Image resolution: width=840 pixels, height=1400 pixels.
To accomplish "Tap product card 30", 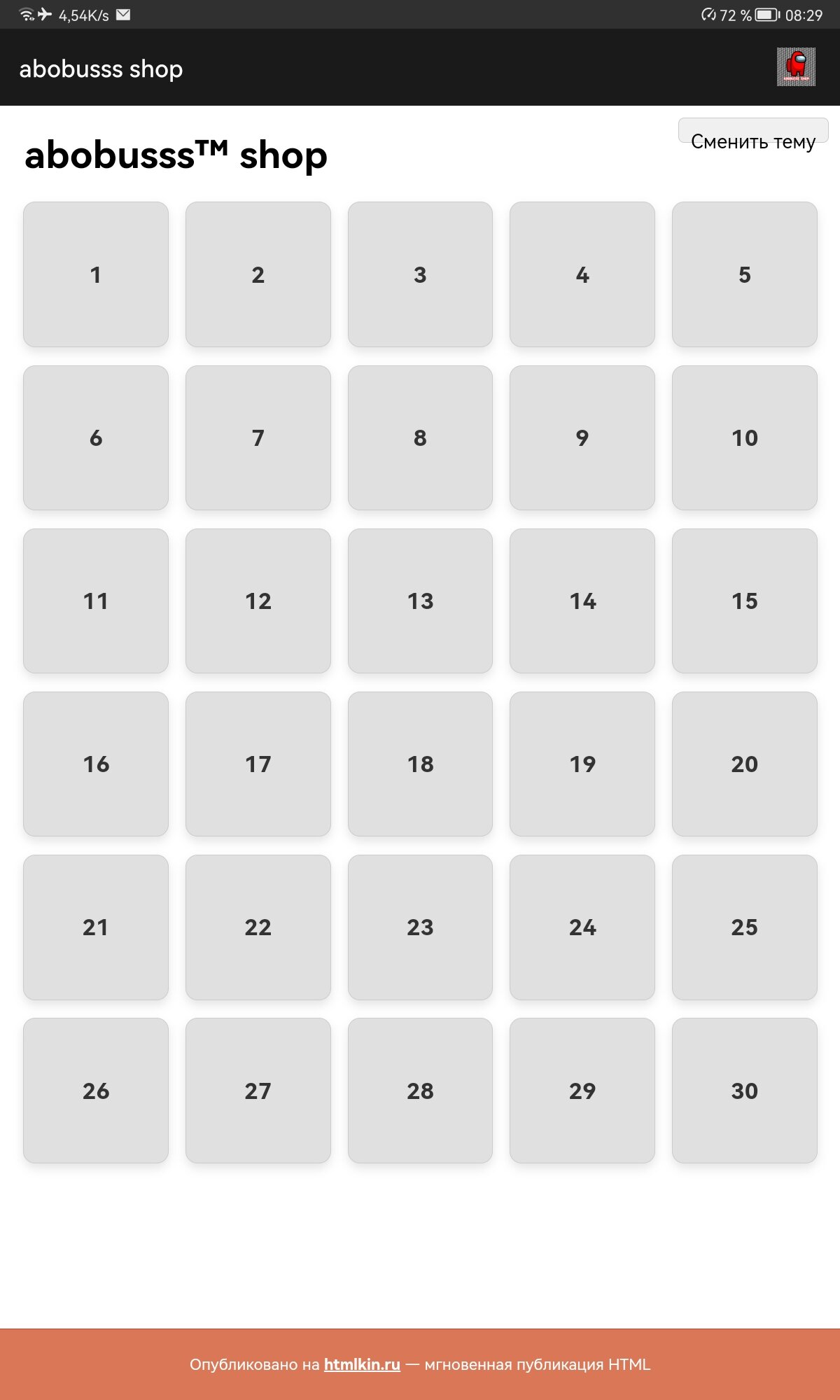I will pos(745,1091).
